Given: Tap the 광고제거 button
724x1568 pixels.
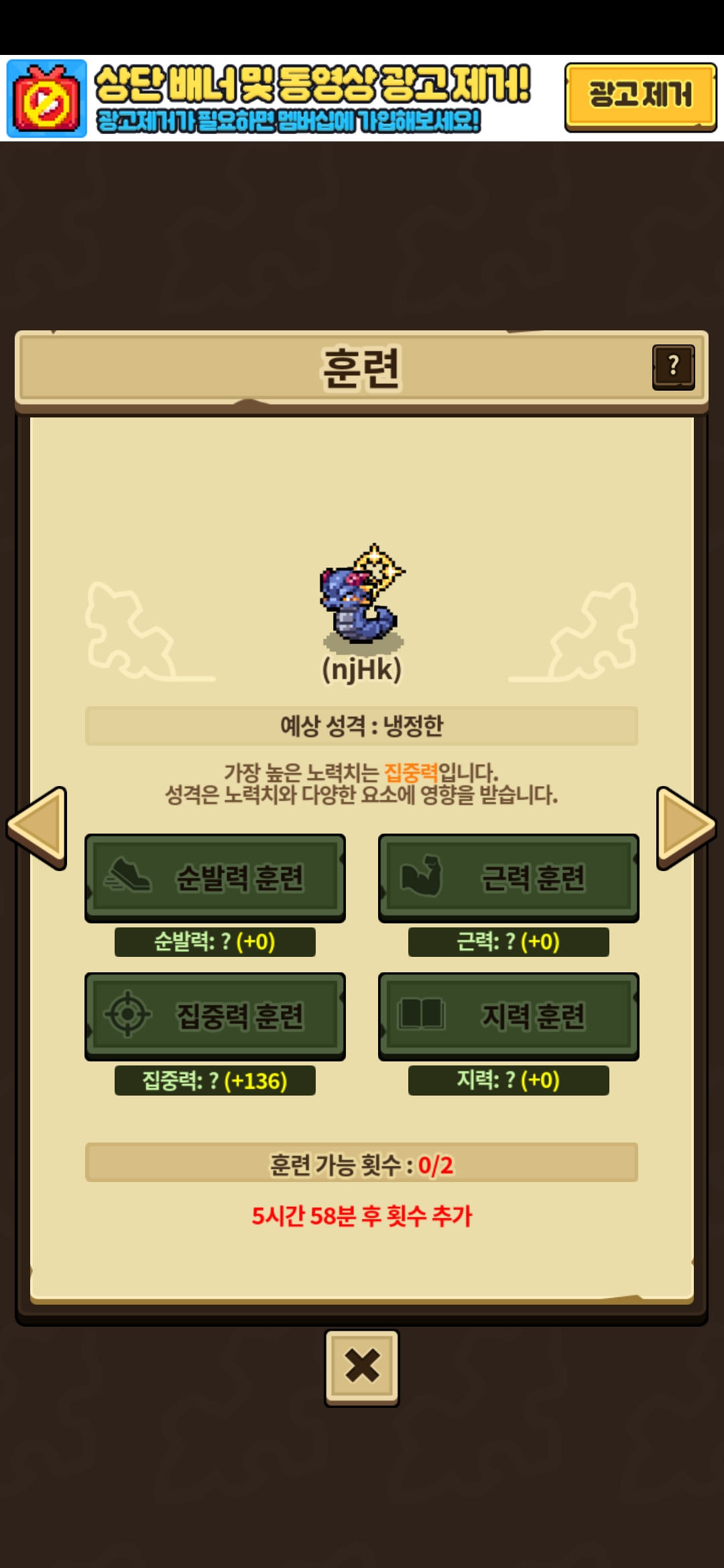Looking at the screenshot, I should pyautogui.click(x=640, y=96).
